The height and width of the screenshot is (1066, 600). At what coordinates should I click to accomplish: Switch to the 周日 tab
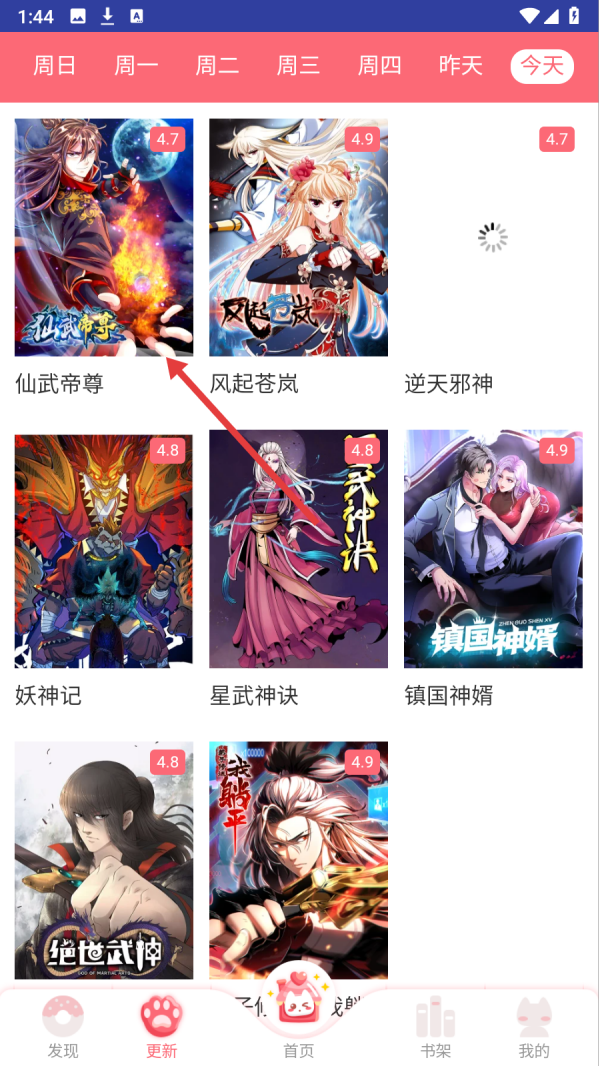pyautogui.click(x=54, y=67)
